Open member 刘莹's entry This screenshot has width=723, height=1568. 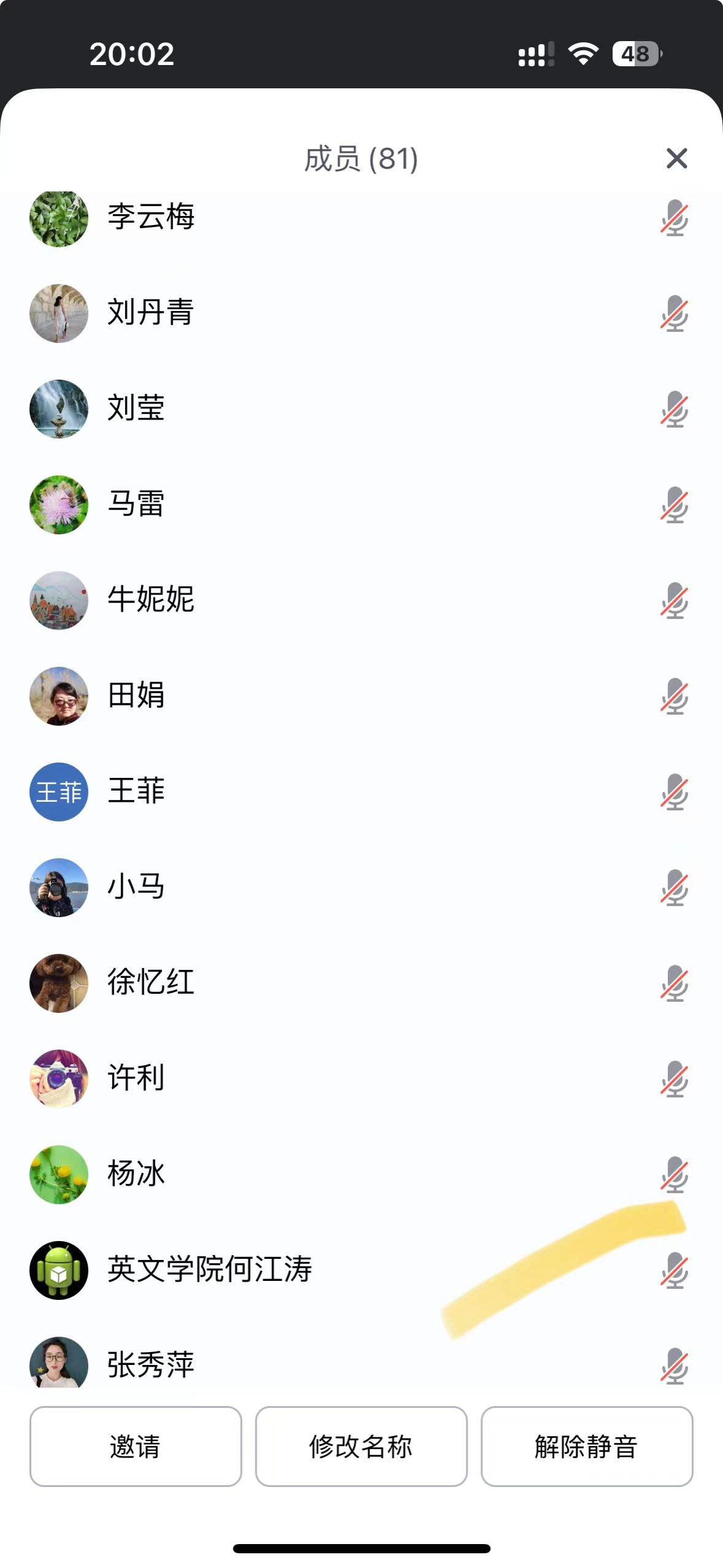(x=136, y=409)
